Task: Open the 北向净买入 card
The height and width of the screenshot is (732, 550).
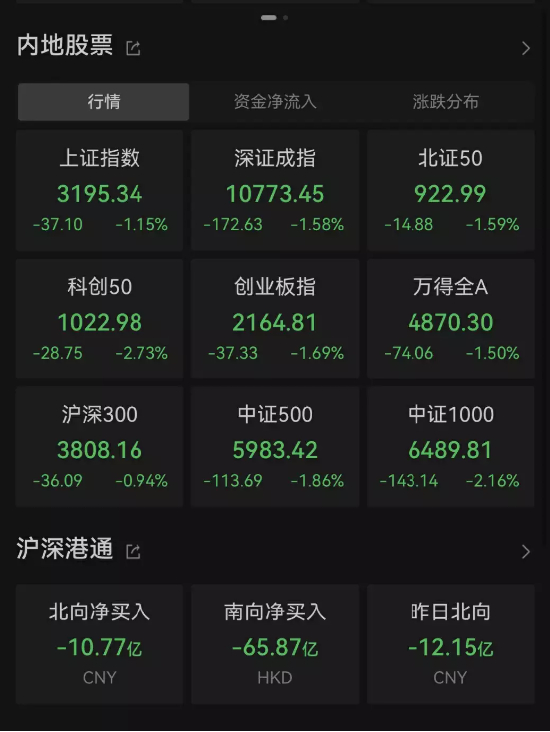Action: (x=99, y=644)
